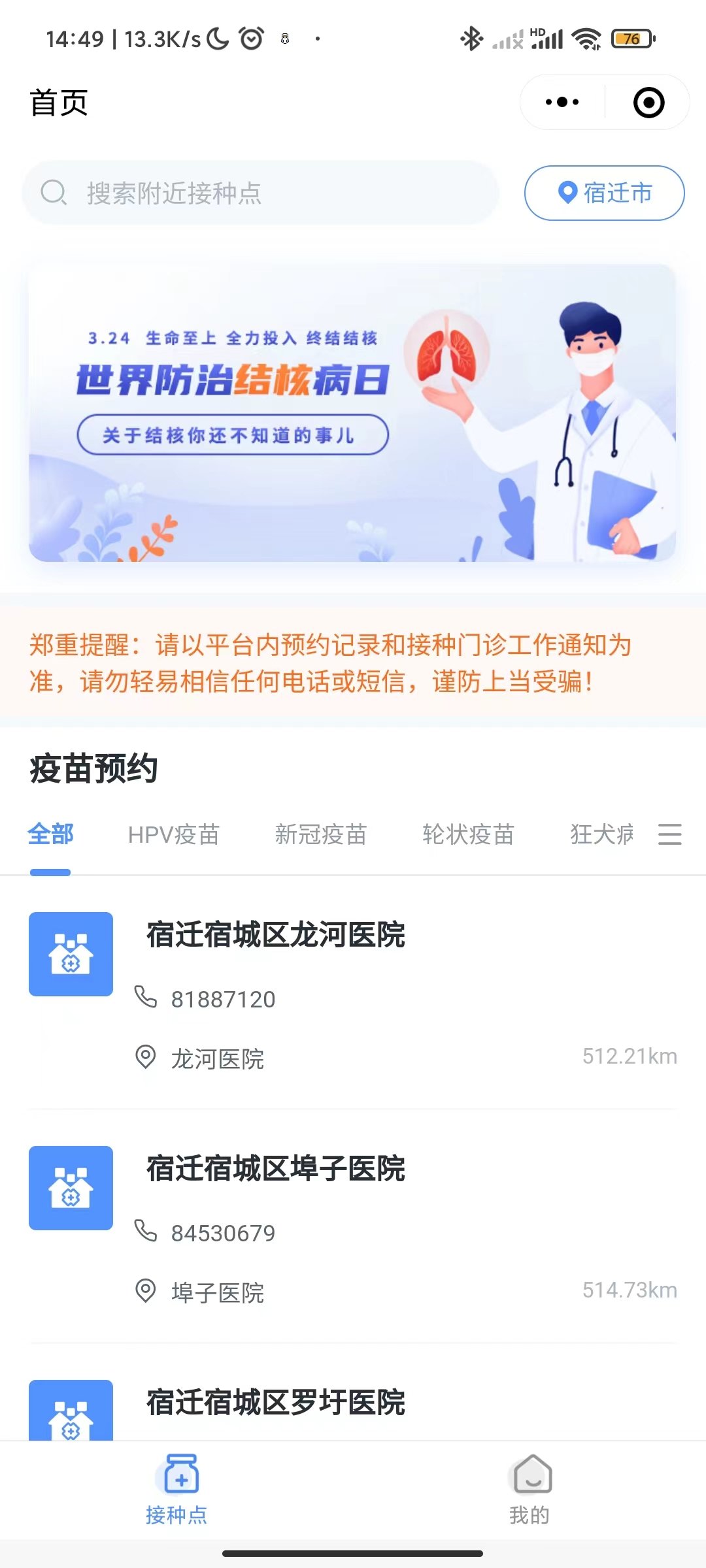View 宿迁宿城区罗圩医院 vaccination site

(x=276, y=1402)
